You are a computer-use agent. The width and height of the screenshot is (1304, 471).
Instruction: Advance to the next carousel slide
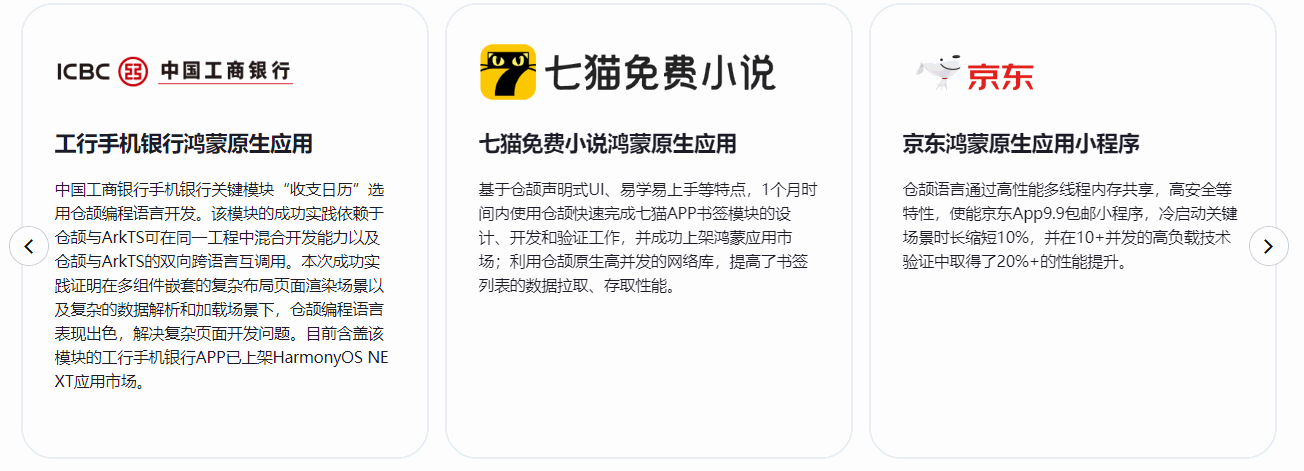click(x=1268, y=246)
